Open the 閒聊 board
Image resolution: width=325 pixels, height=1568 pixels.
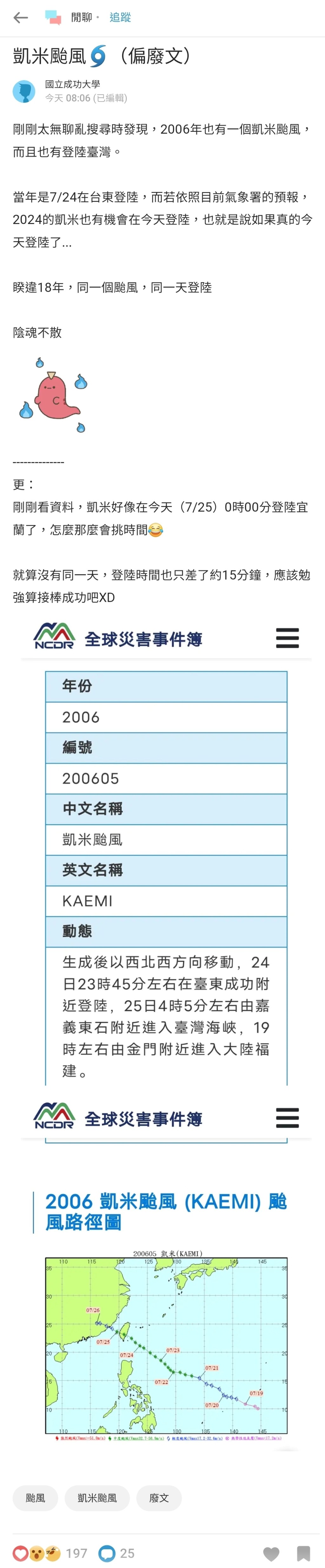(81, 18)
